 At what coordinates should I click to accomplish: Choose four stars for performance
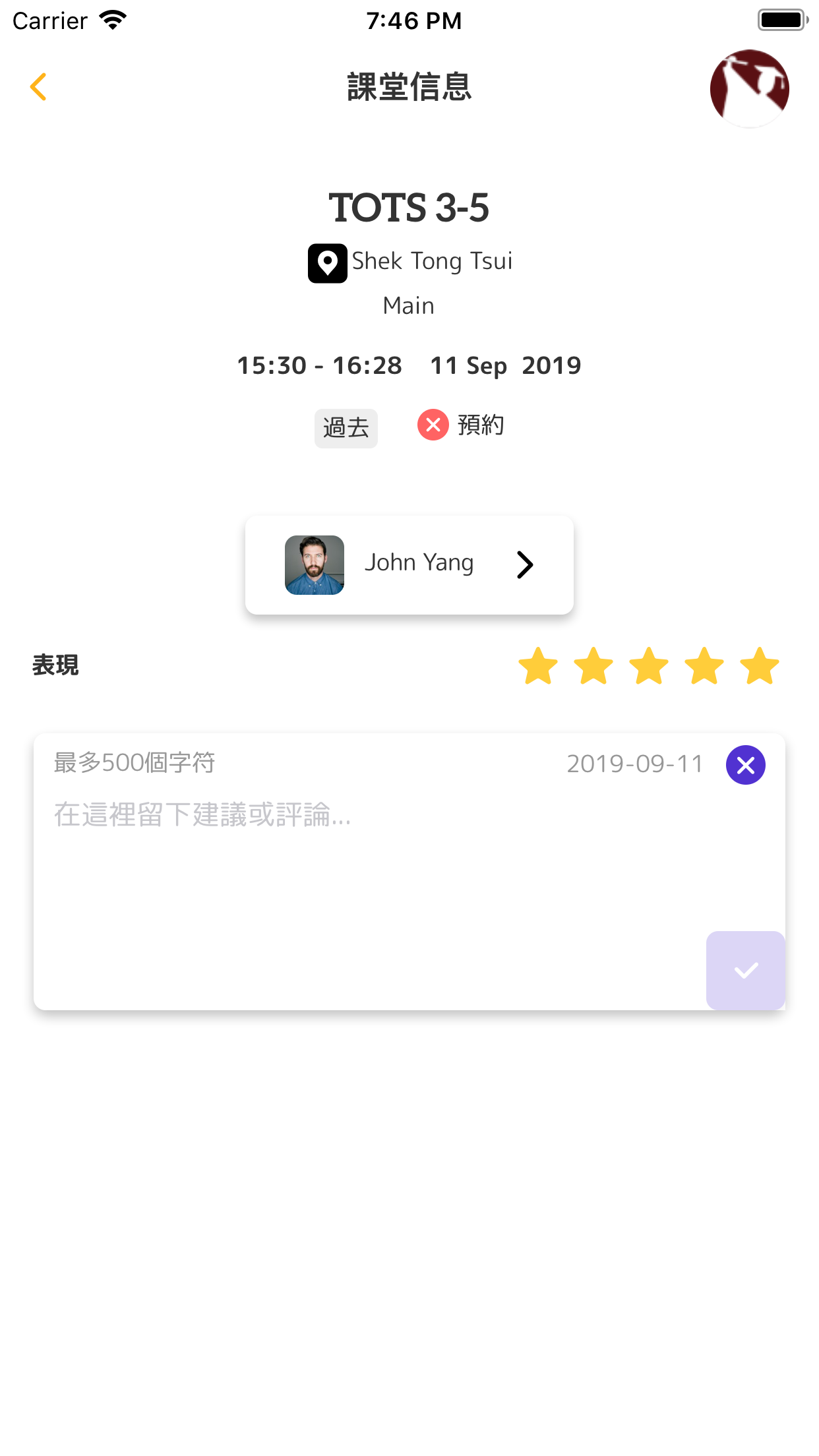point(704,666)
